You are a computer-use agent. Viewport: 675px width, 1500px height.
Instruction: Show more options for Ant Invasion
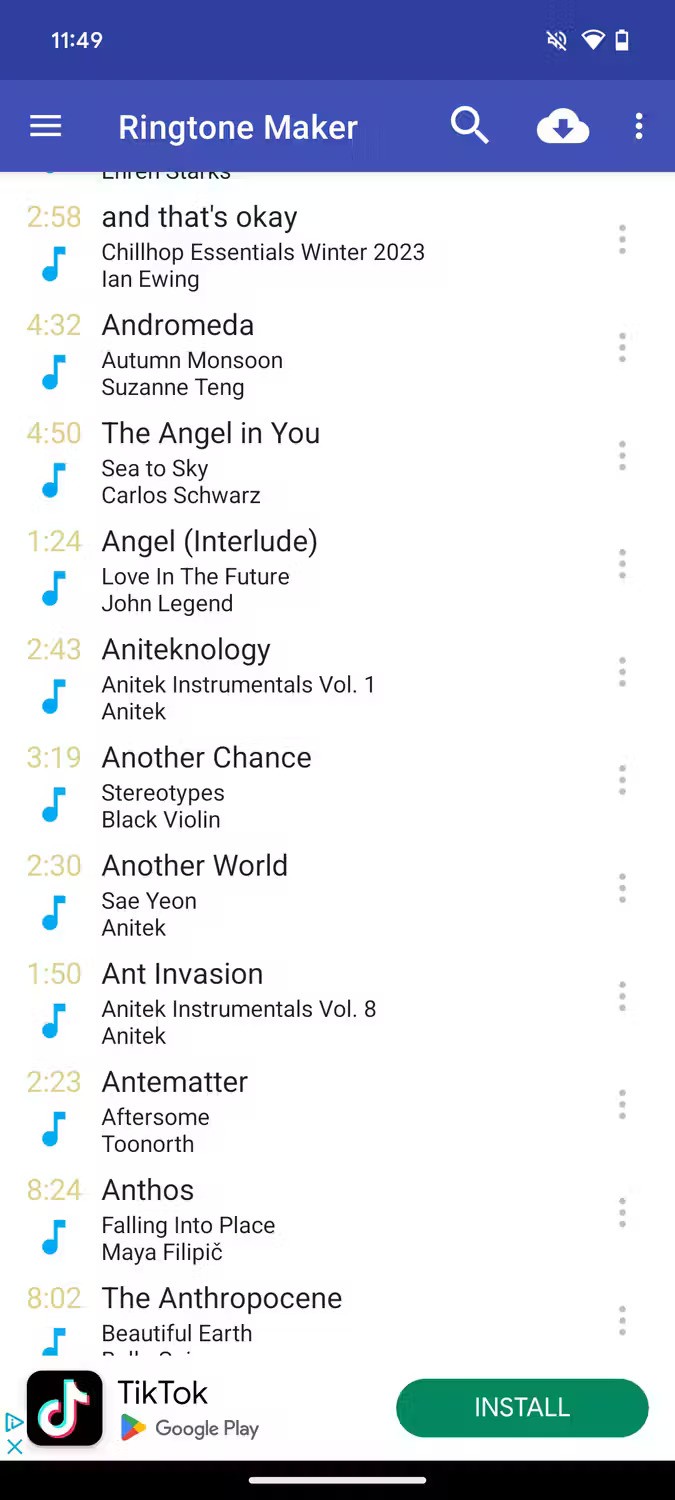[622, 996]
